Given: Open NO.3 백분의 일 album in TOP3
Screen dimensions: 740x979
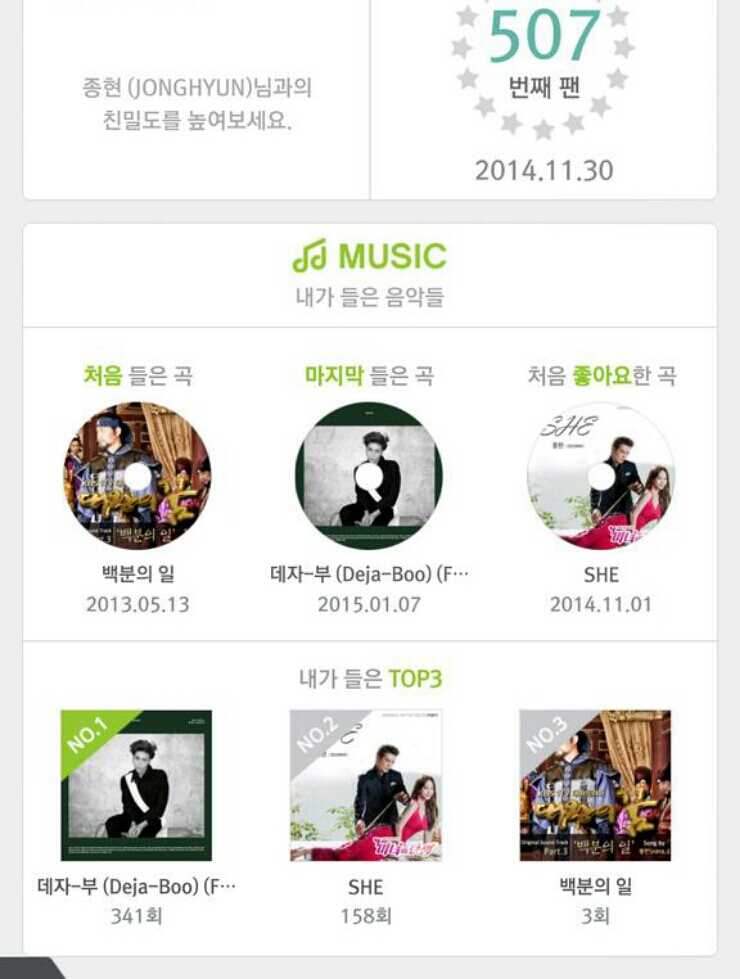Looking at the screenshot, I should pyautogui.click(x=595, y=785).
